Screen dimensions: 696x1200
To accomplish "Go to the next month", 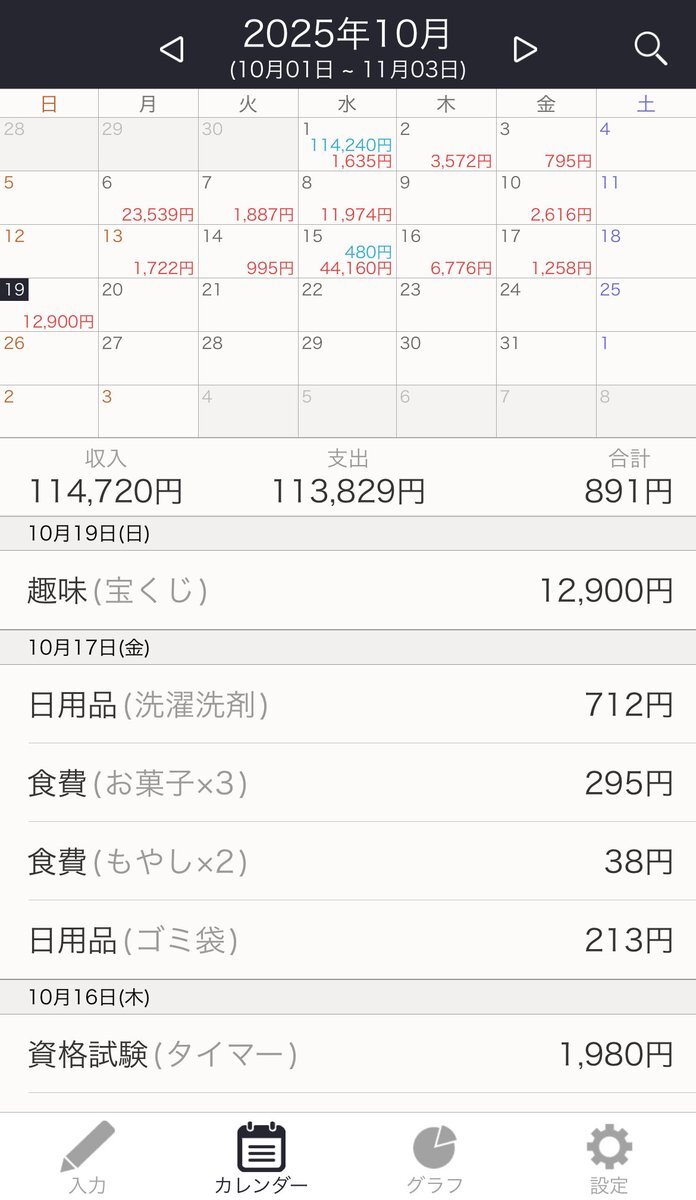I will tap(525, 50).
